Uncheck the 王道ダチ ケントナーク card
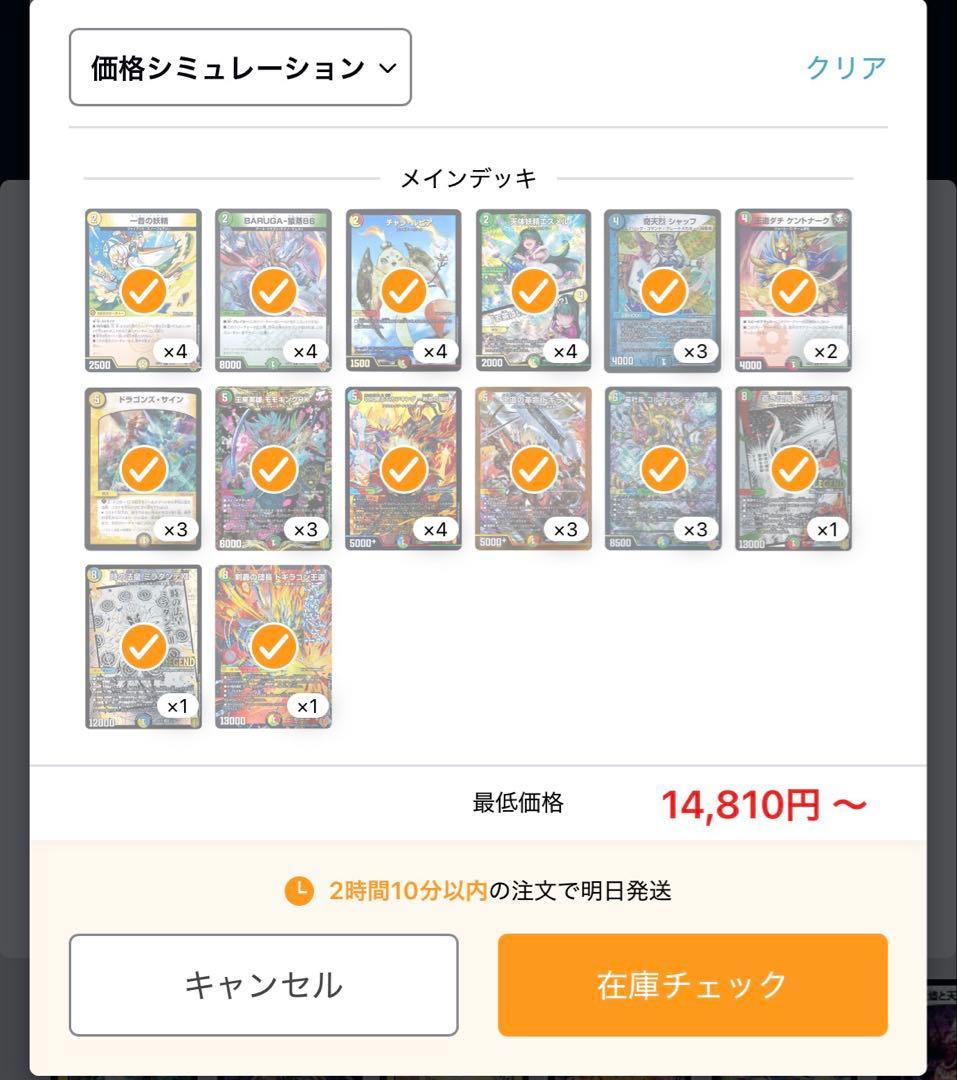 tap(792, 289)
